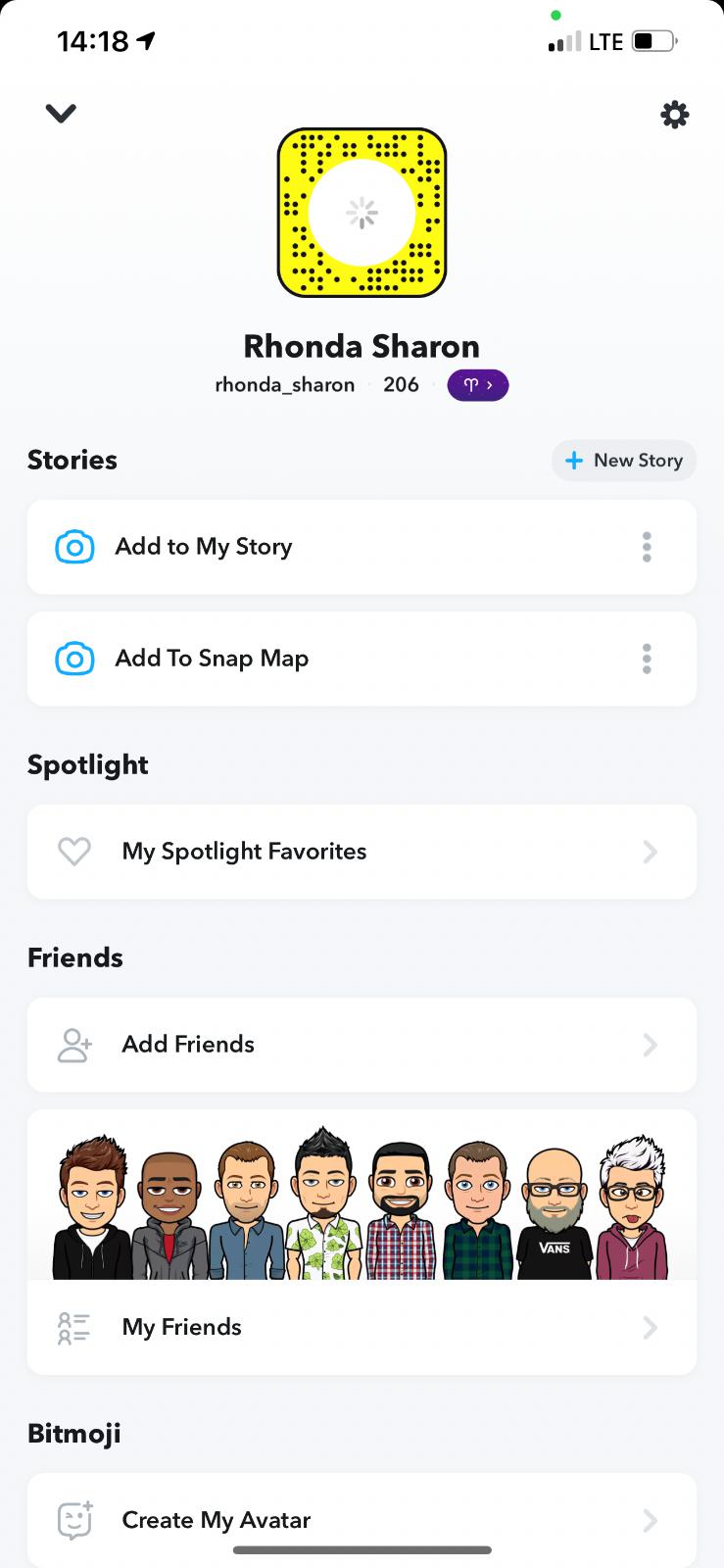Viewport: 724px width, 1568px height.
Task: Choose Add To Snap Map
Action: (212, 659)
